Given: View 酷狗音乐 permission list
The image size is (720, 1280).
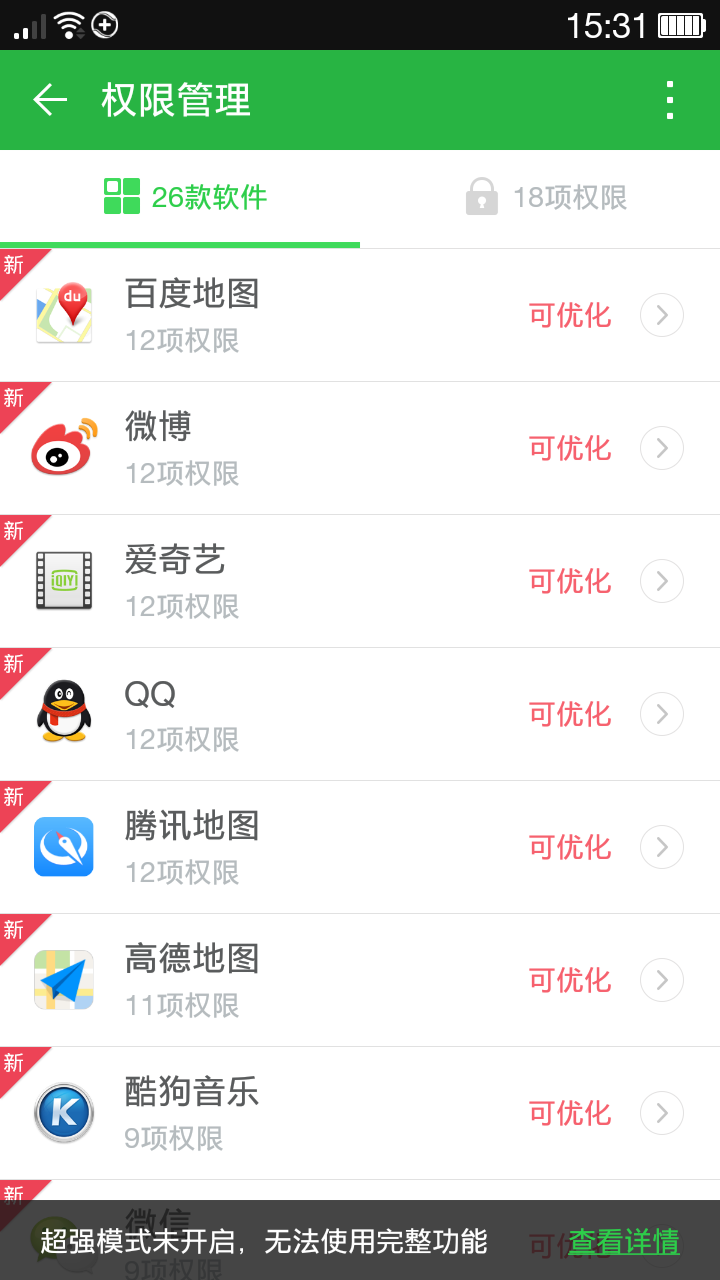Looking at the screenshot, I should (x=360, y=1113).
